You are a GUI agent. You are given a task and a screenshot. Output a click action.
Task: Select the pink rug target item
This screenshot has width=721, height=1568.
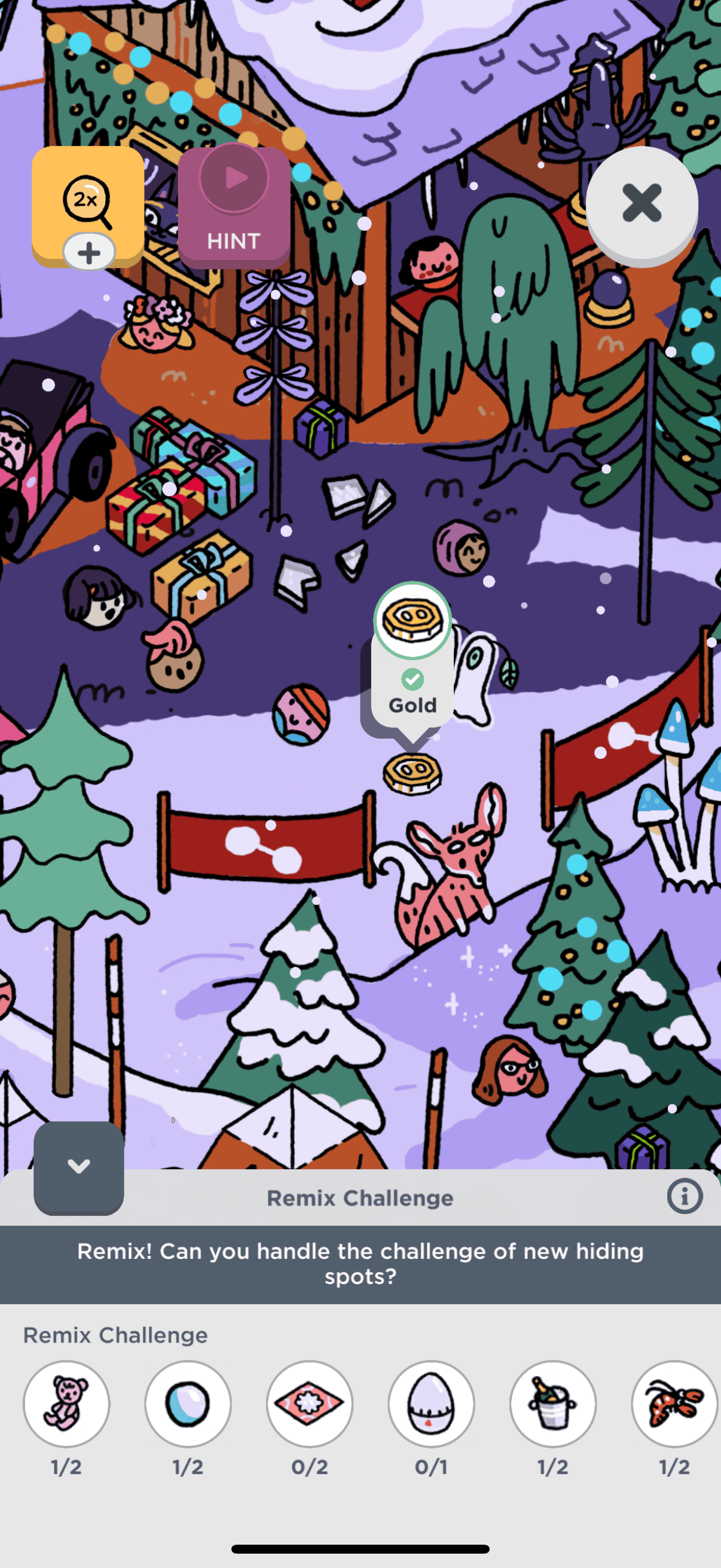[310, 1403]
